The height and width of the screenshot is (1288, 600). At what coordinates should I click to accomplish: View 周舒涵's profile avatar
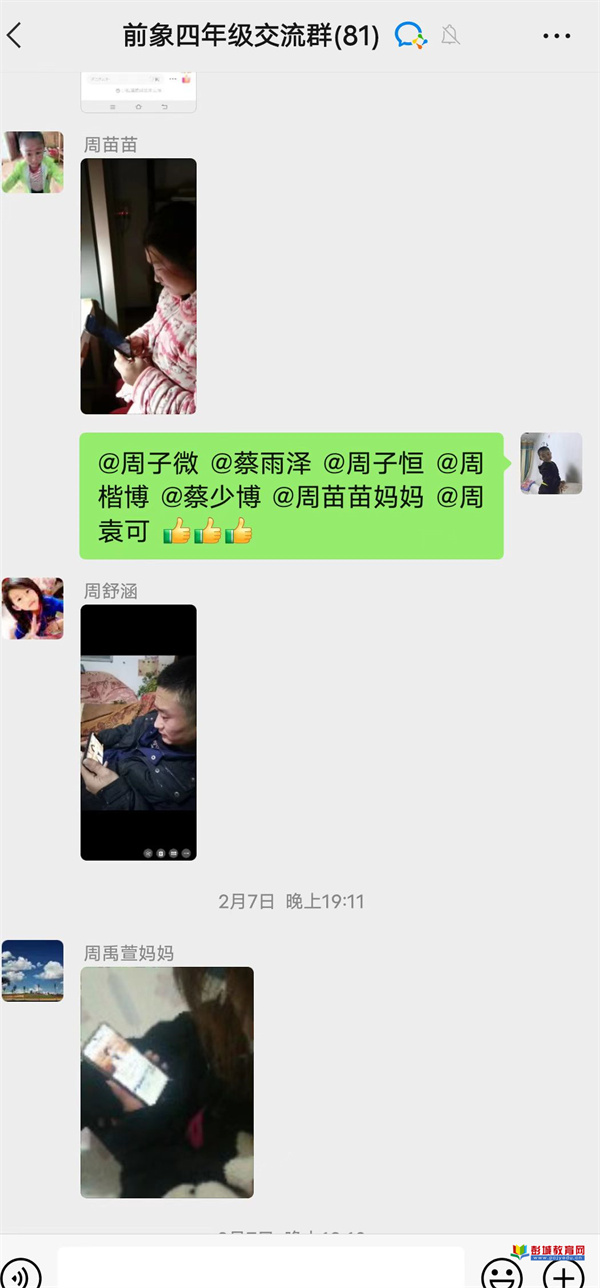[x=32, y=608]
